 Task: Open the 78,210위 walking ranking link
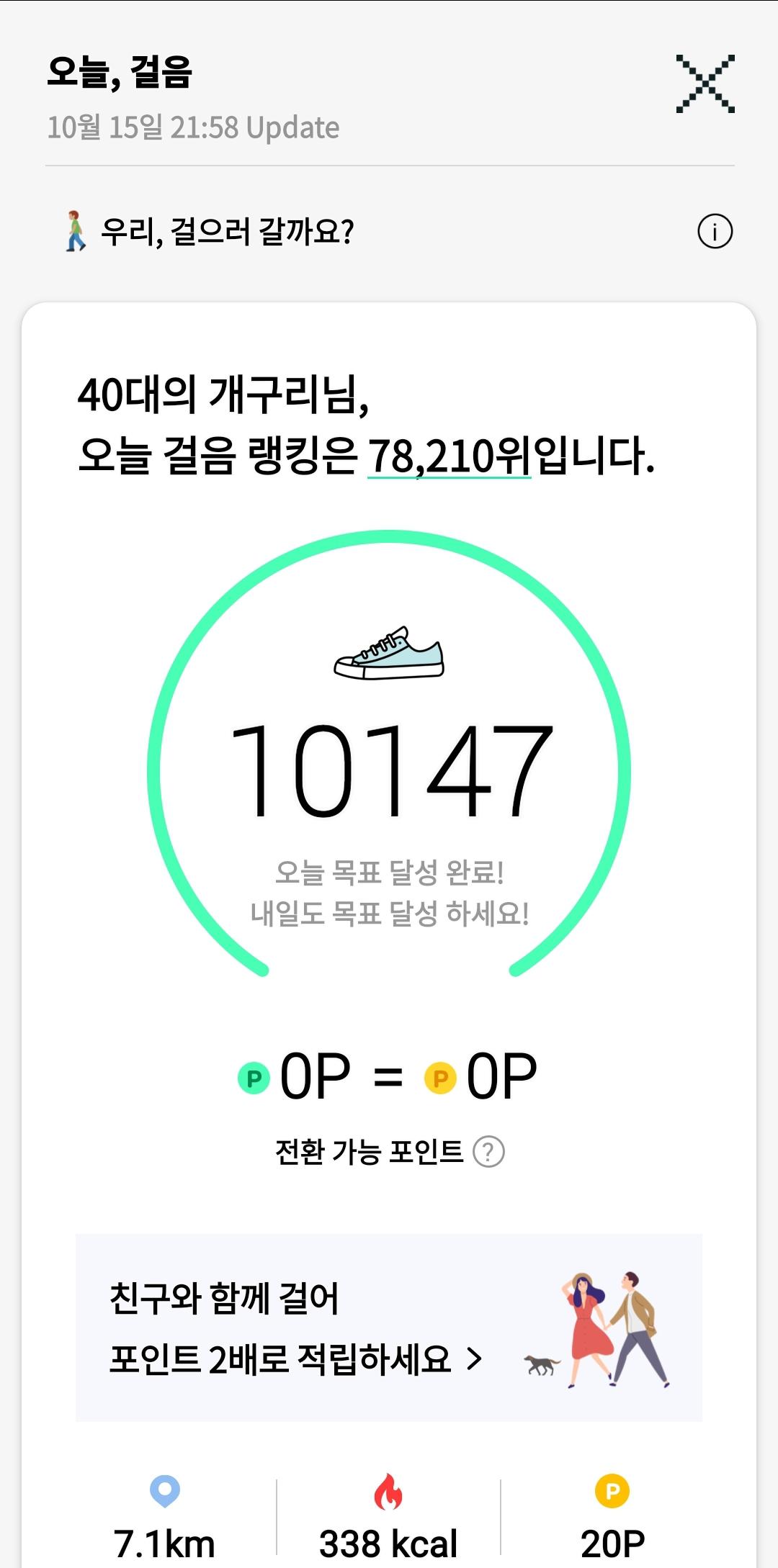tap(449, 456)
